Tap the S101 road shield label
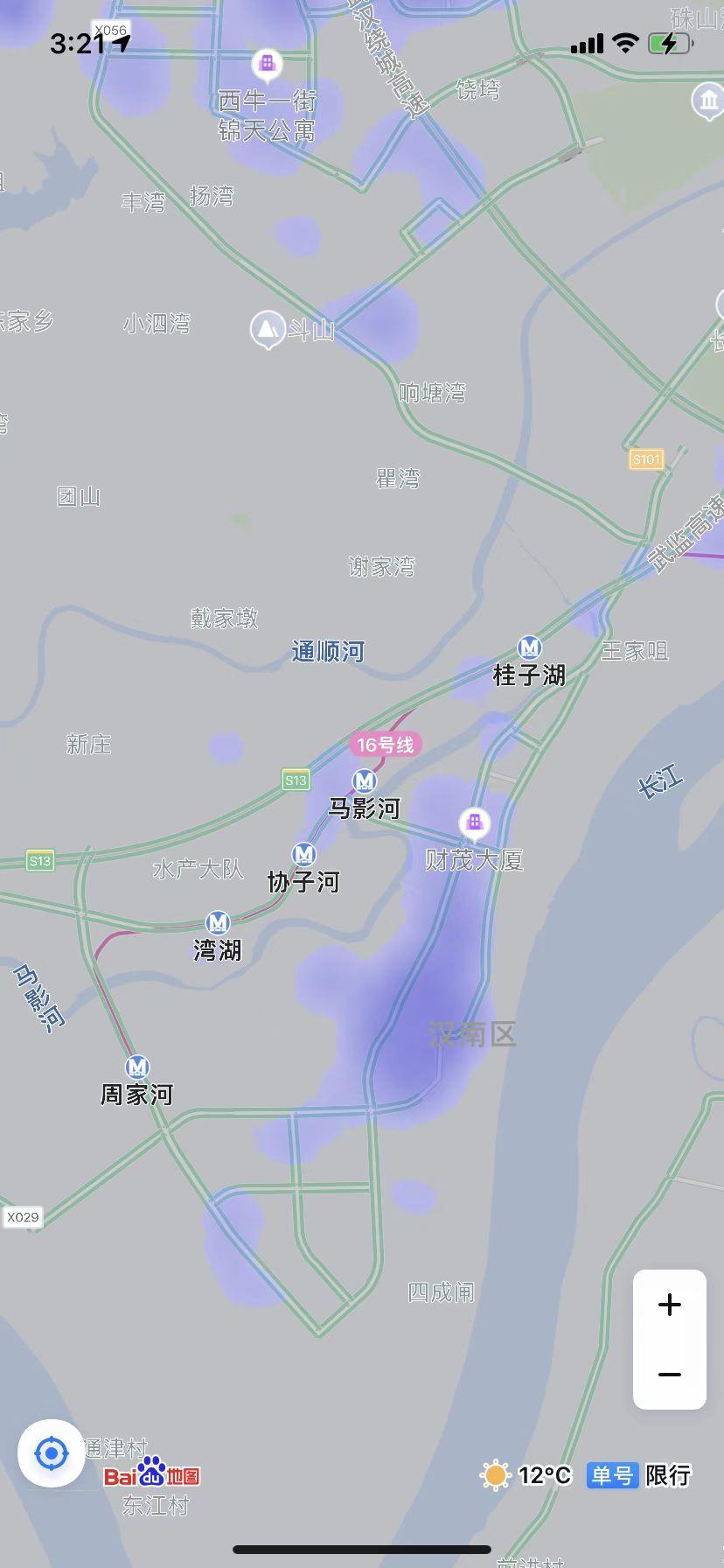Viewport: 724px width, 1568px height. (645, 459)
